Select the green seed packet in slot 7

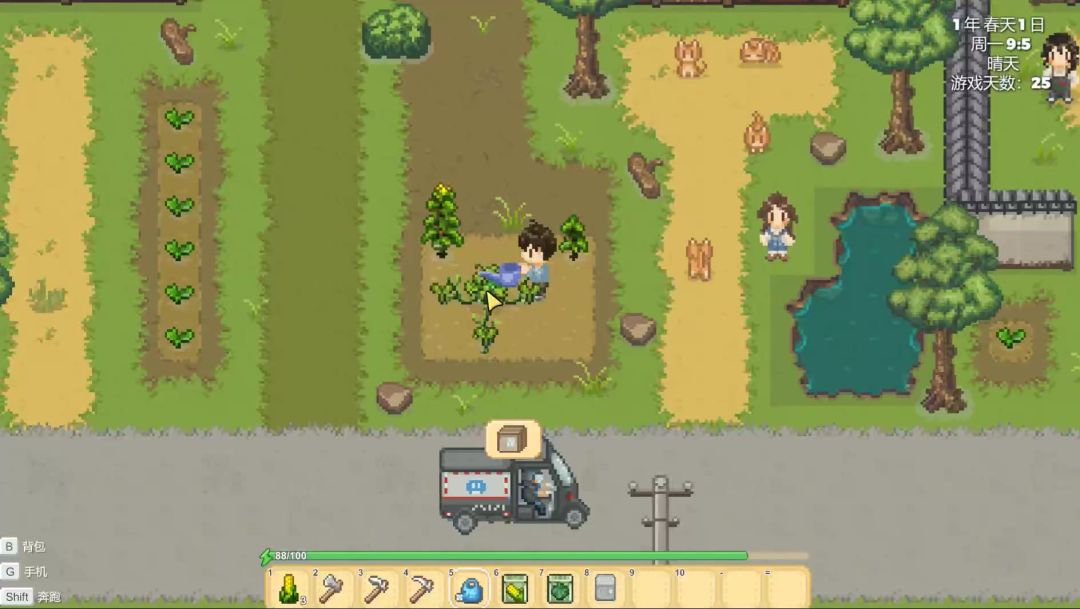pyautogui.click(x=559, y=589)
